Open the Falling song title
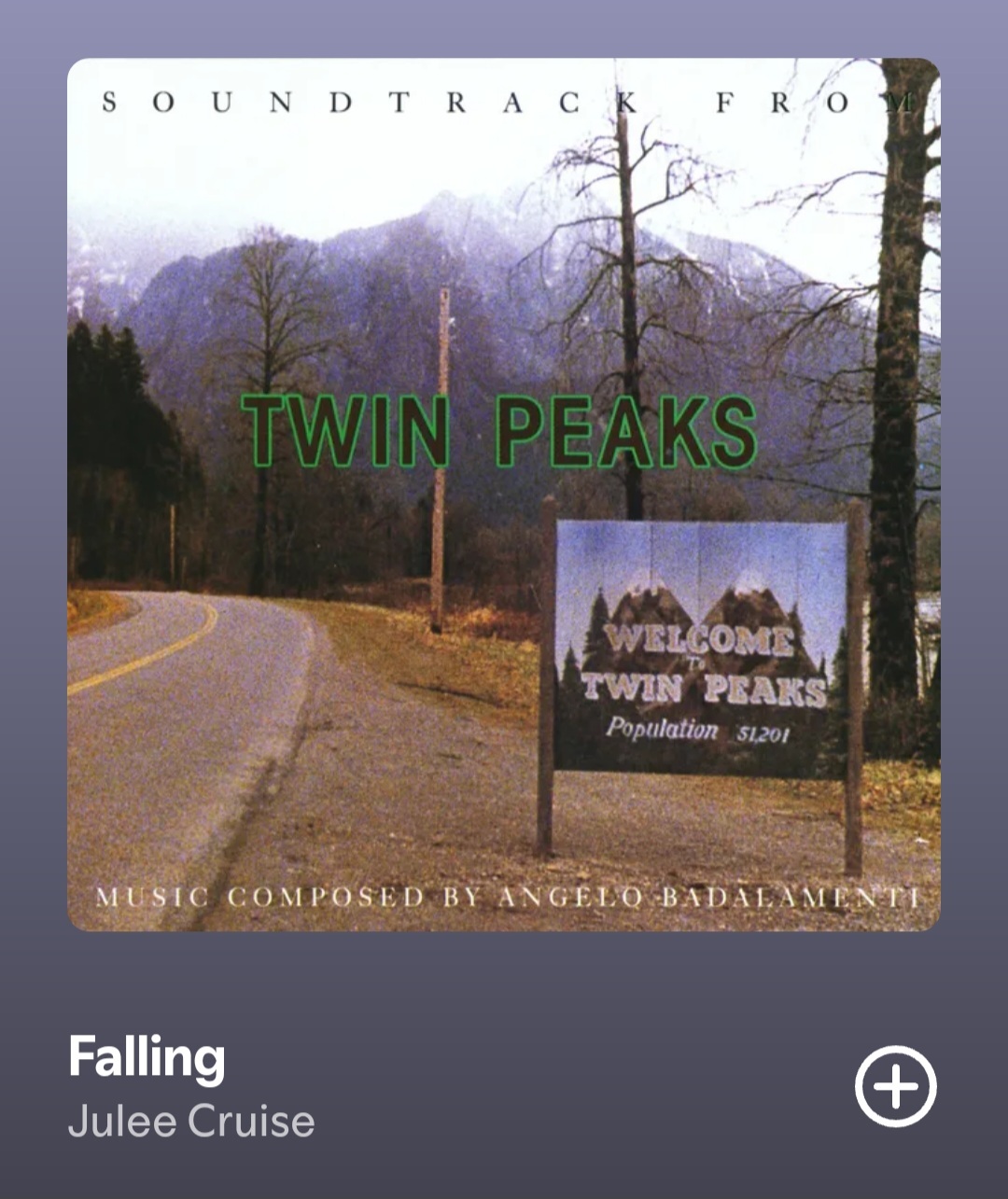This screenshot has width=1008, height=1199. point(147,1057)
